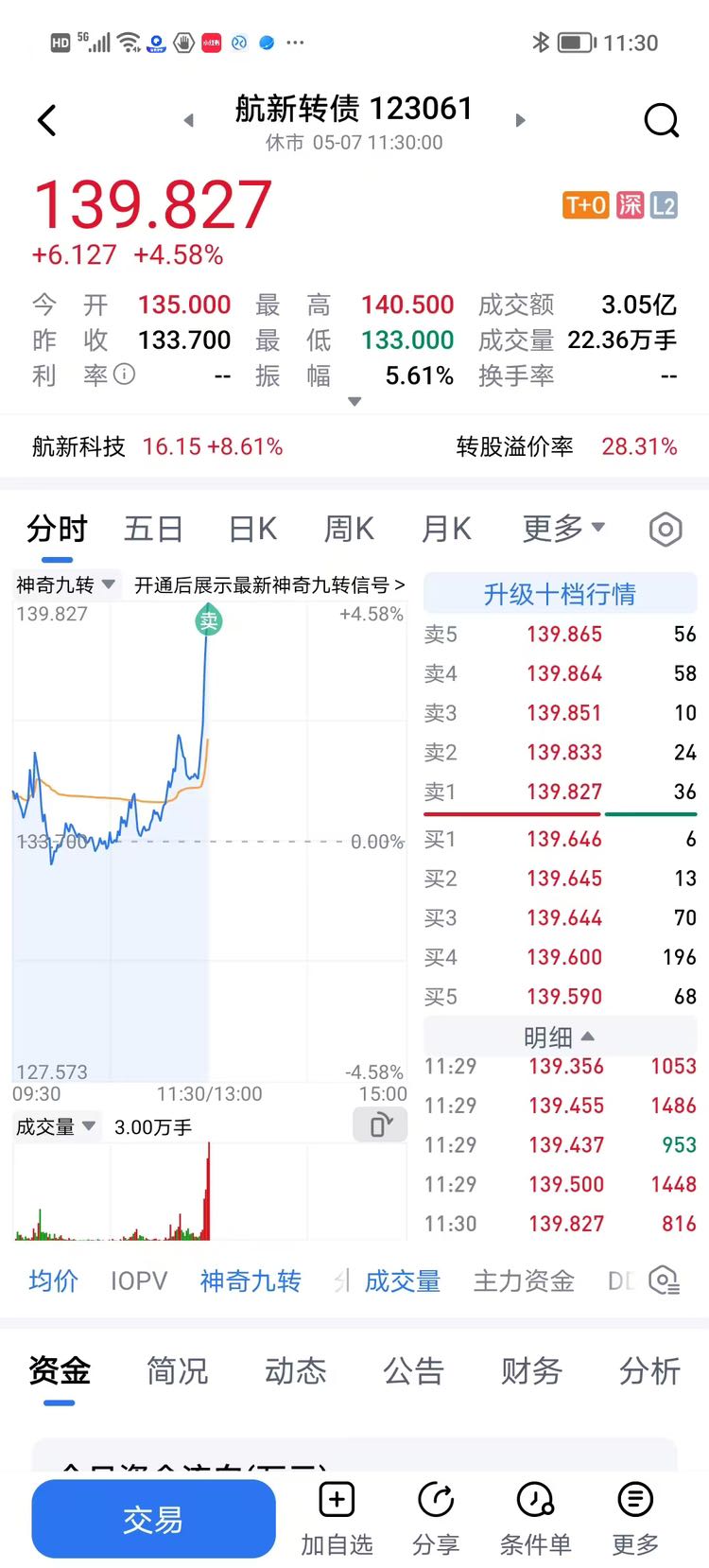Switch to next security with right arrow
This screenshot has height=1568, width=709.
point(520,120)
